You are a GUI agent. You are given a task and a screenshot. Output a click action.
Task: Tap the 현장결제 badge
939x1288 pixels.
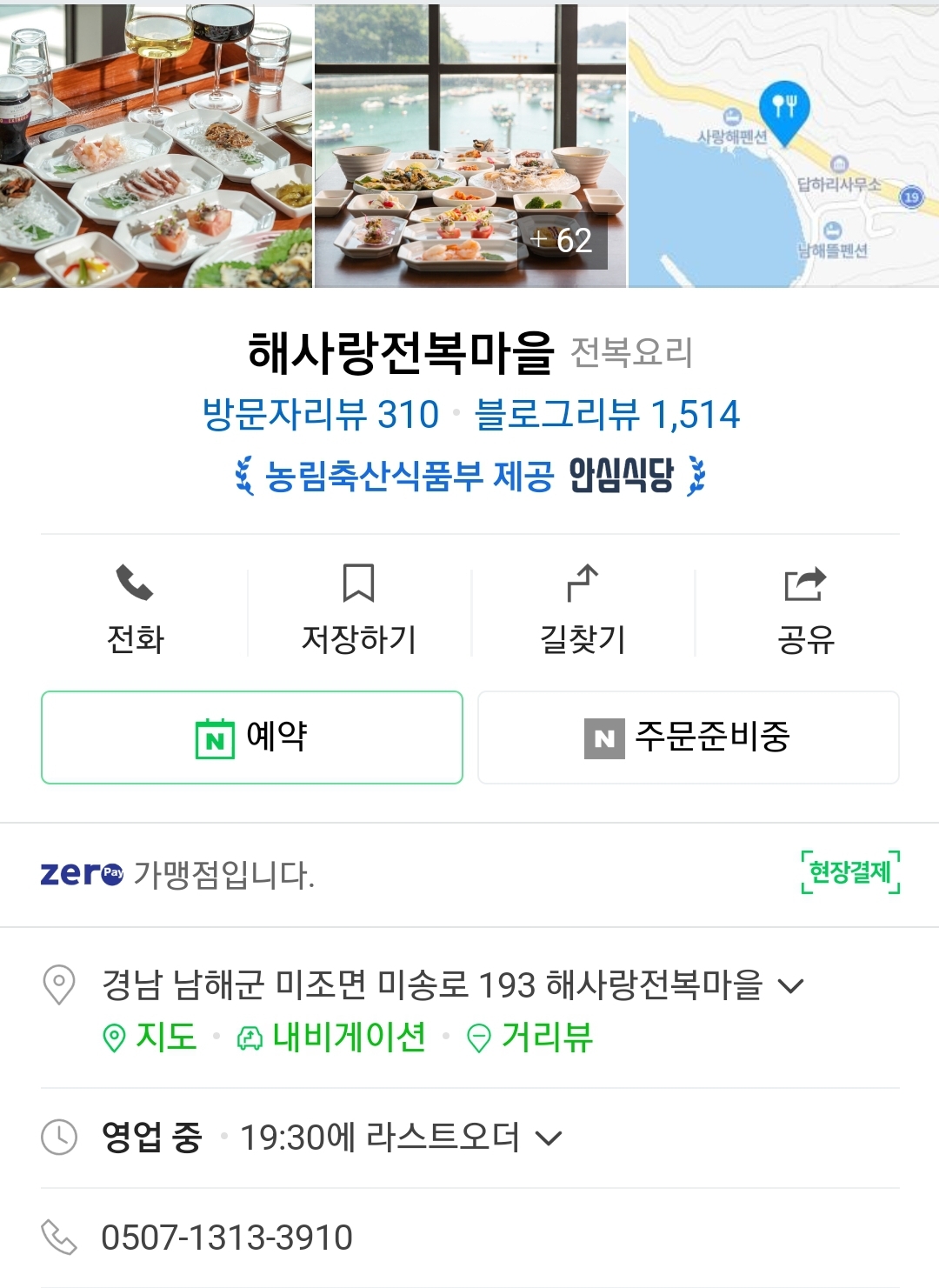(849, 875)
